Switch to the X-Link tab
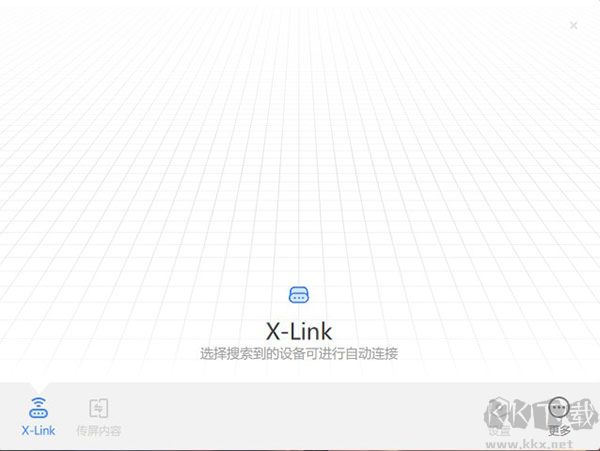The height and width of the screenshot is (451, 600). 38,416
